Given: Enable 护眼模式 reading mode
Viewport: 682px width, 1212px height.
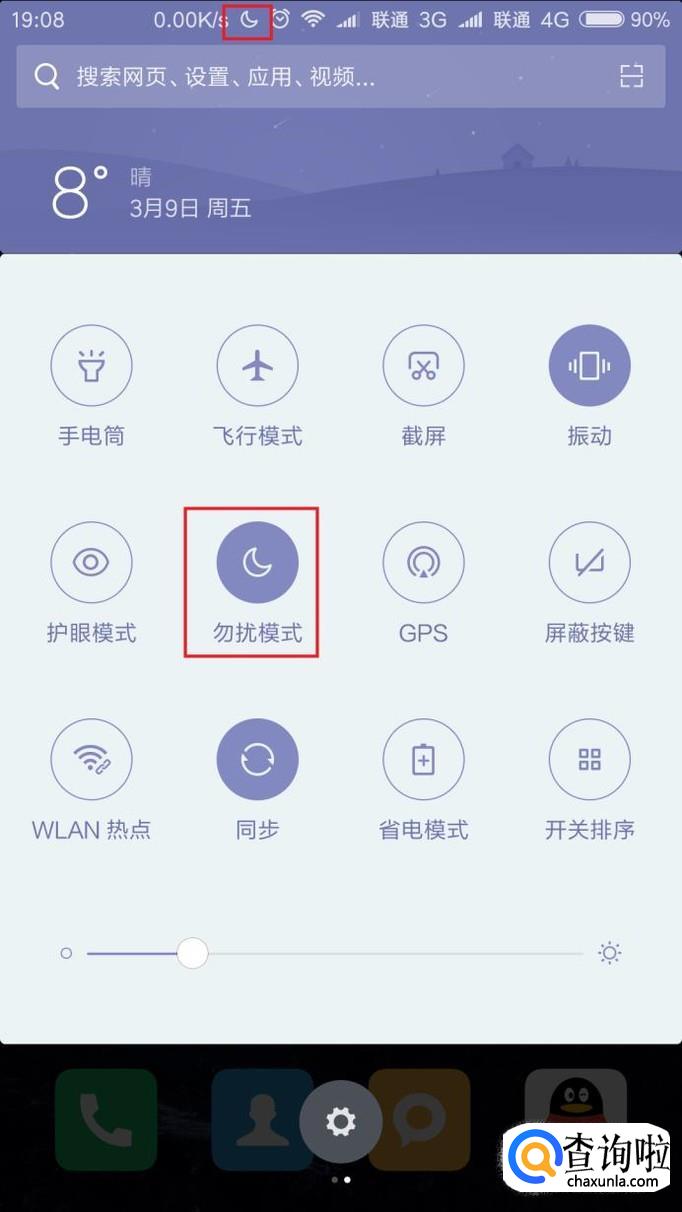Looking at the screenshot, I should point(91,562).
